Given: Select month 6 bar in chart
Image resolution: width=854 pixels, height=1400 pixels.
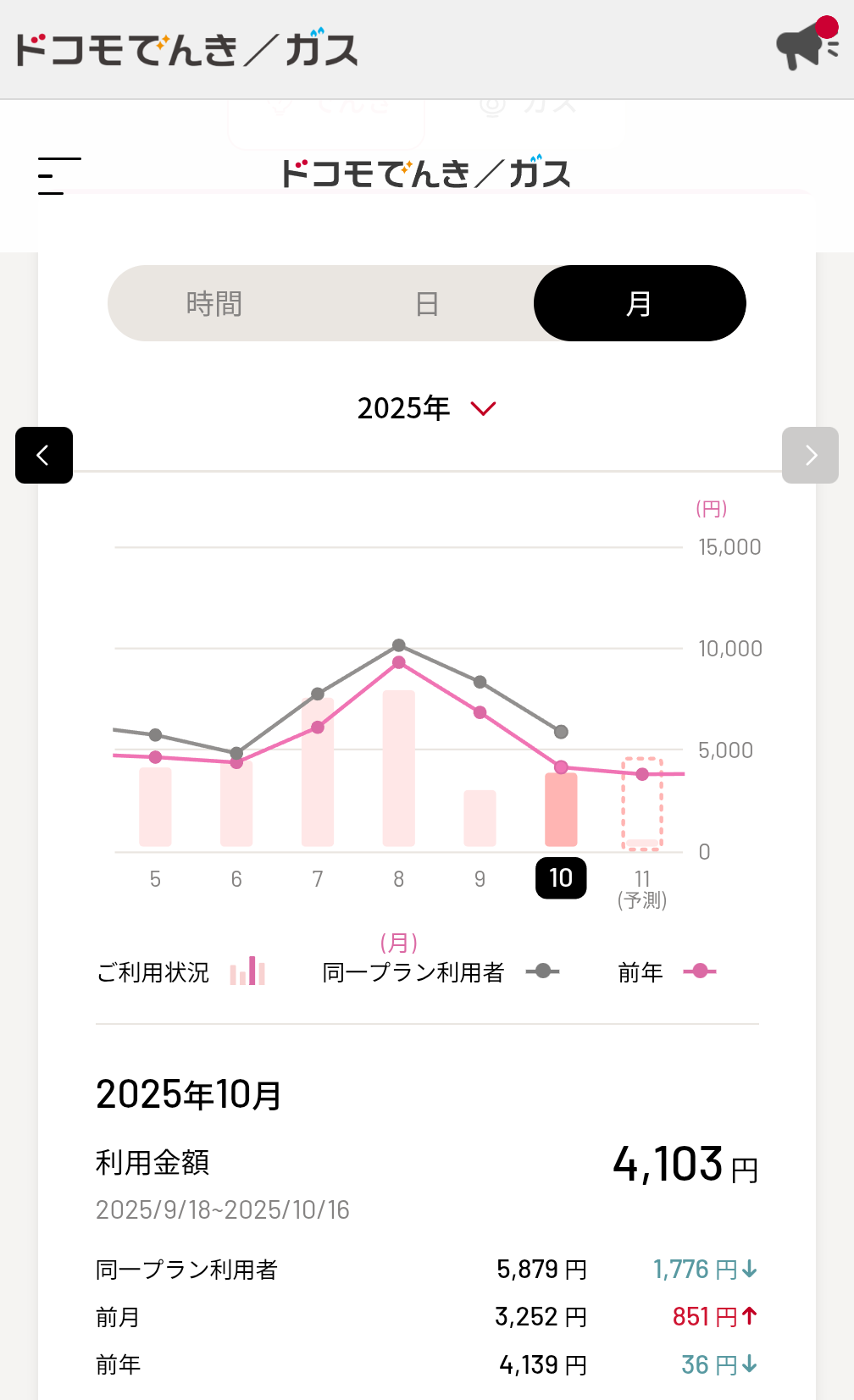Looking at the screenshot, I should point(236,803).
